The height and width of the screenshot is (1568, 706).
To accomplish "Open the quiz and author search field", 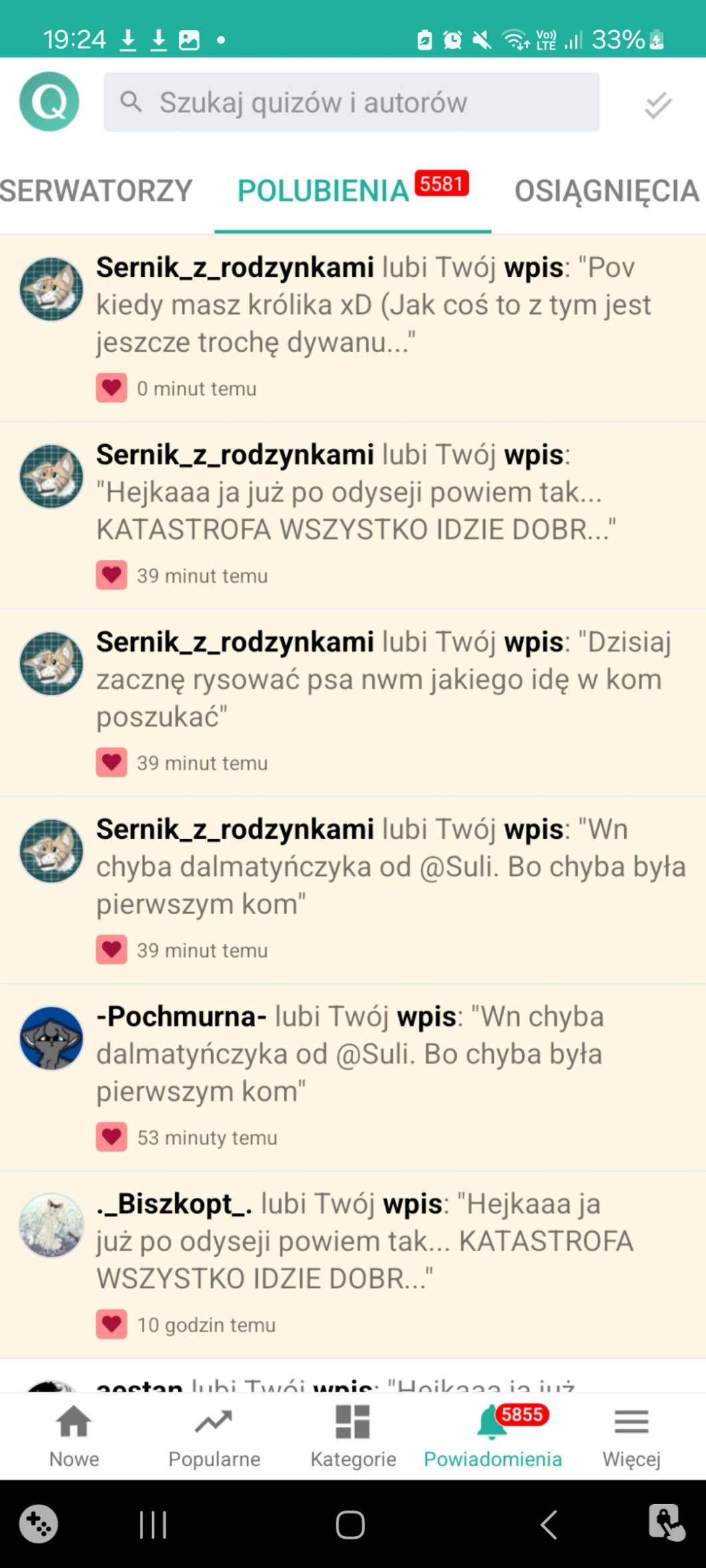I will 351,102.
